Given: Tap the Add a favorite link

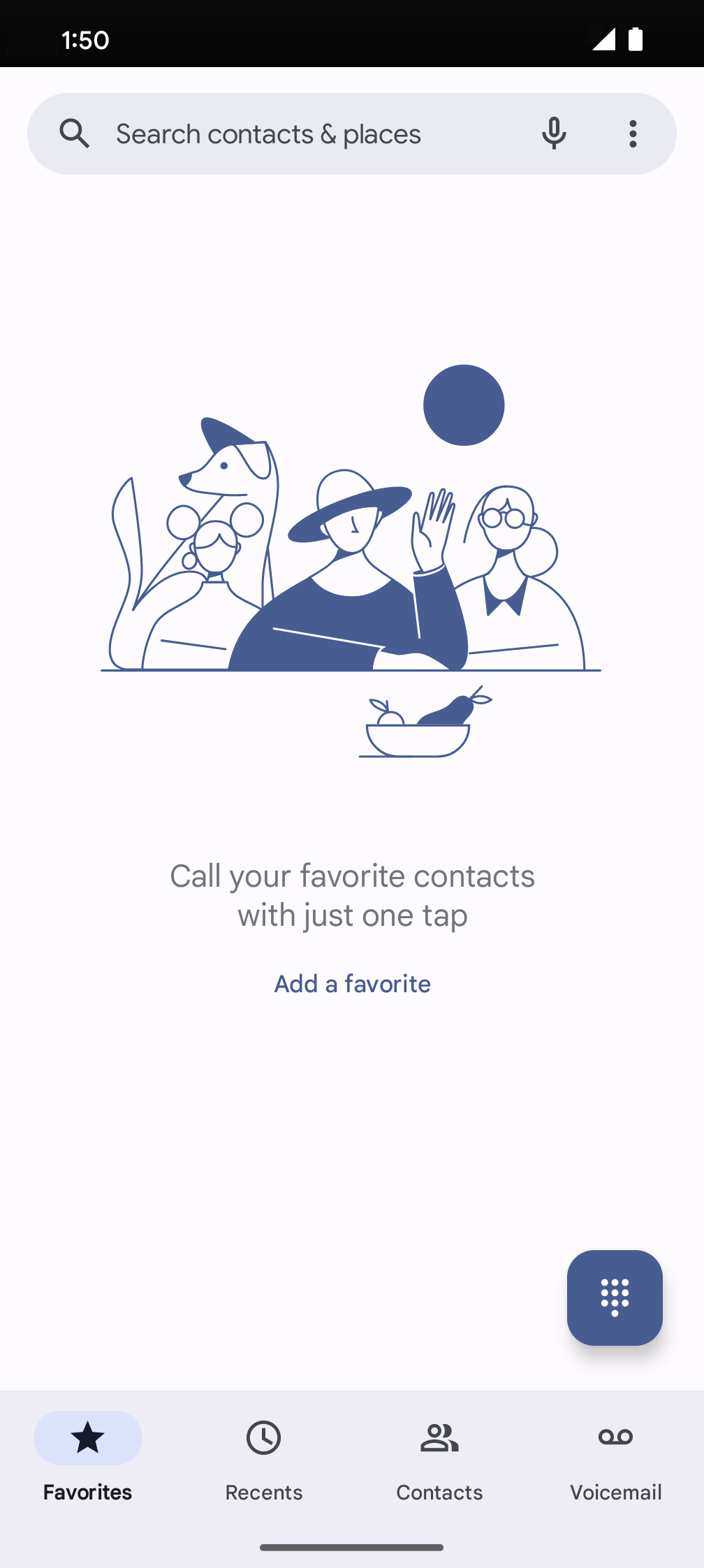Looking at the screenshot, I should (x=352, y=984).
